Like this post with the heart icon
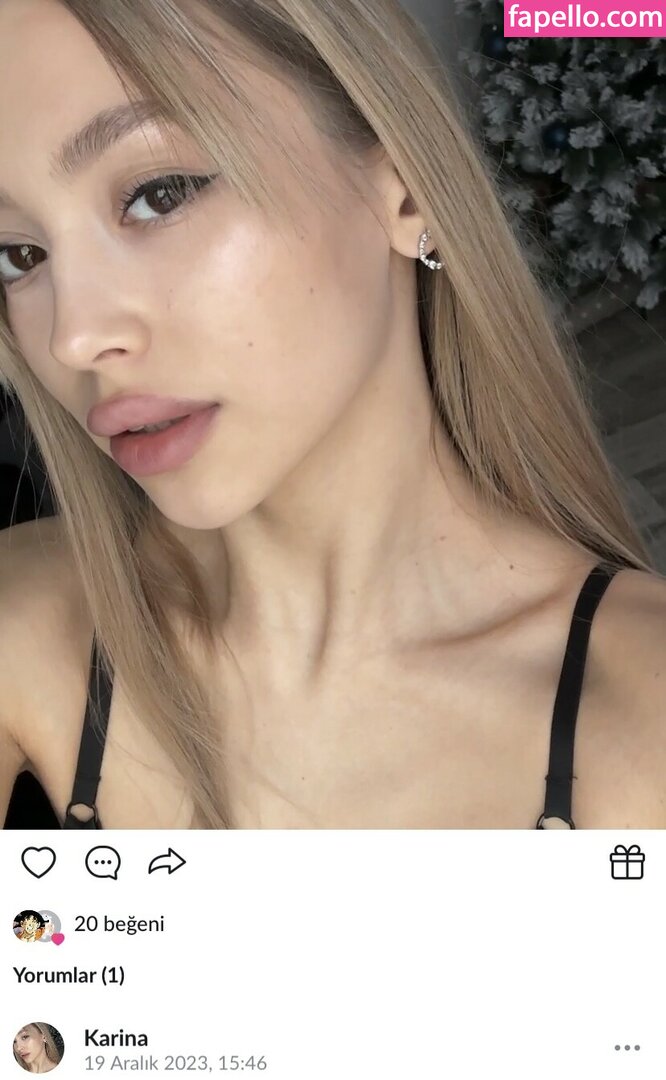The width and height of the screenshot is (666, 1080). (x=39, y=862)
